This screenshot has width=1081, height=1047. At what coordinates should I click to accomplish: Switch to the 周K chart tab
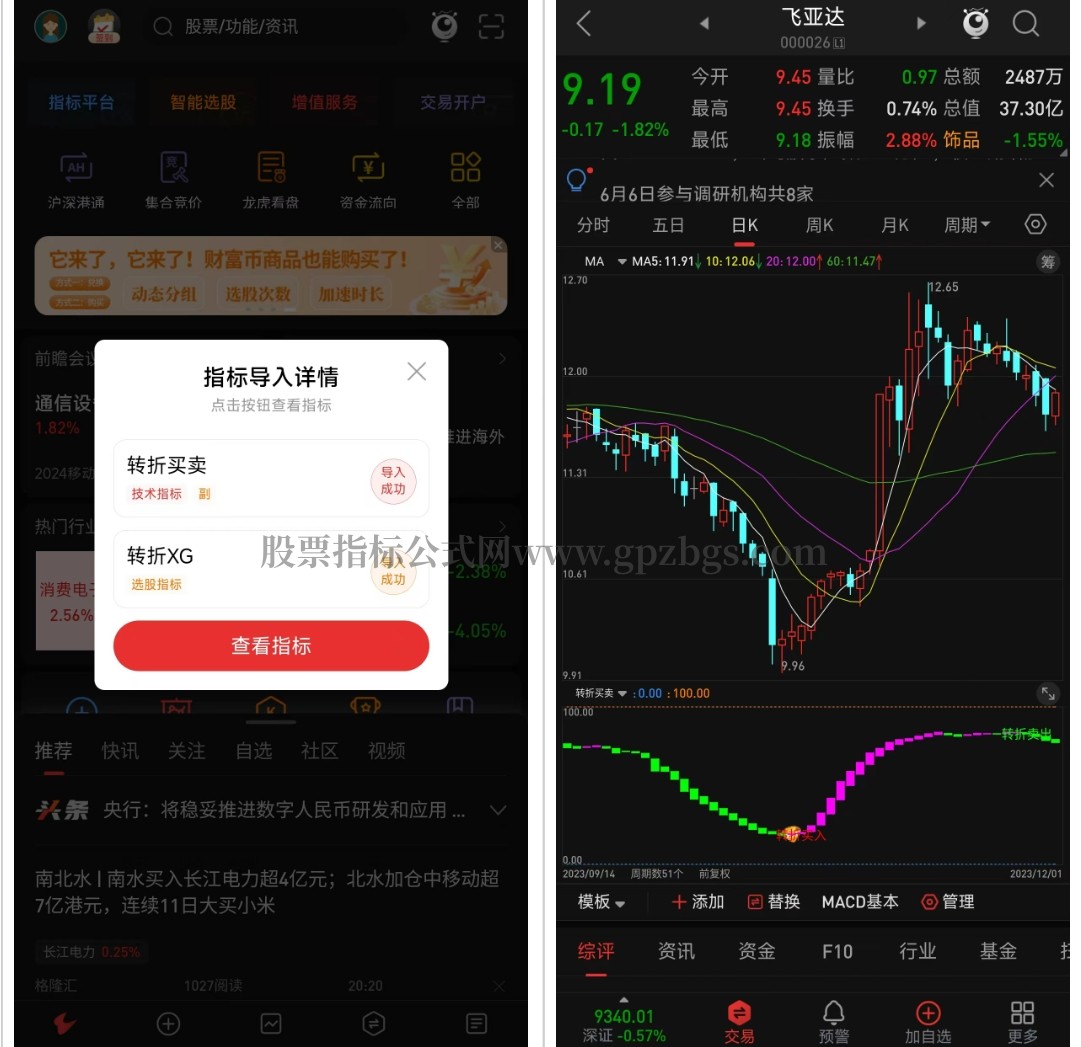coord(820,225)
